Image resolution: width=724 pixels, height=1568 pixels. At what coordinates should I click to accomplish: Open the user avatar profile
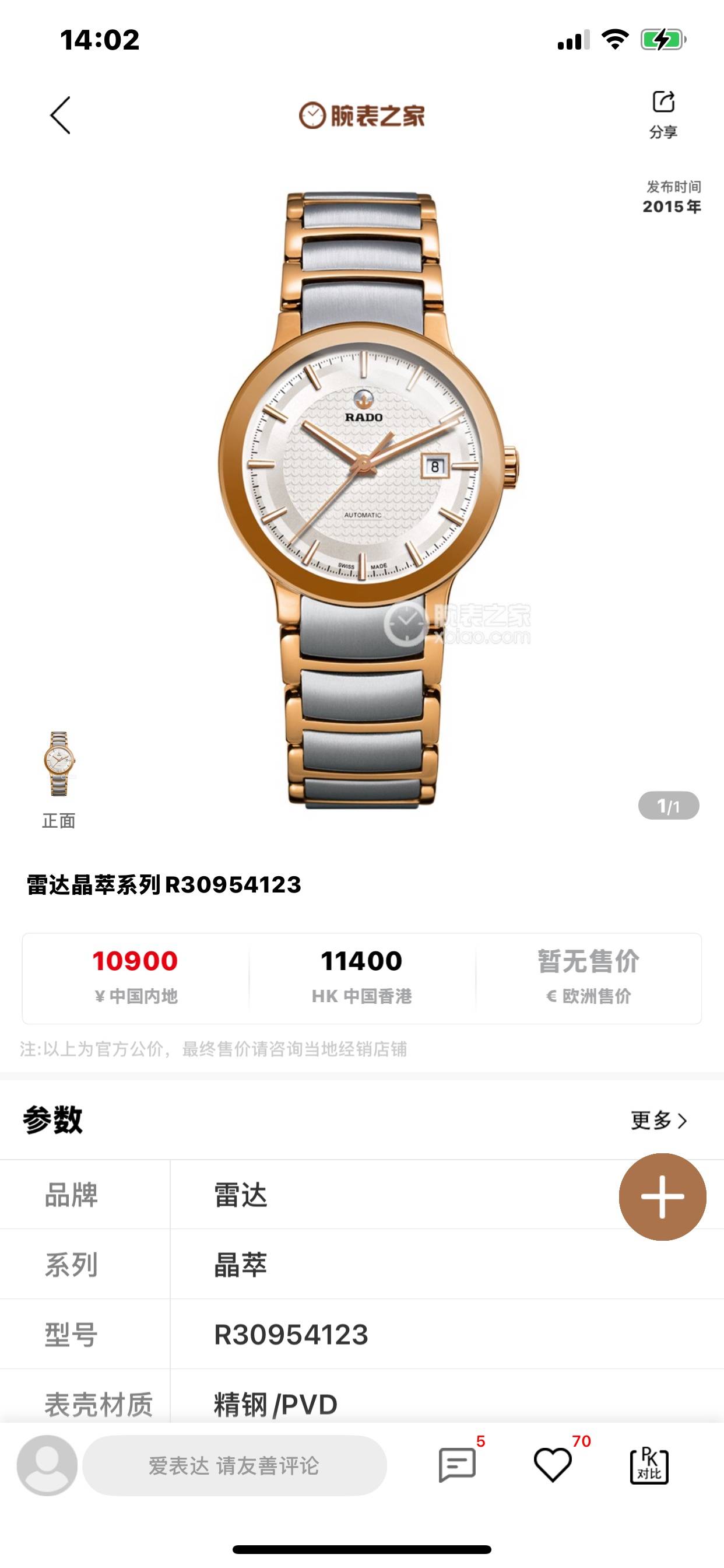tap(47, 1465)
